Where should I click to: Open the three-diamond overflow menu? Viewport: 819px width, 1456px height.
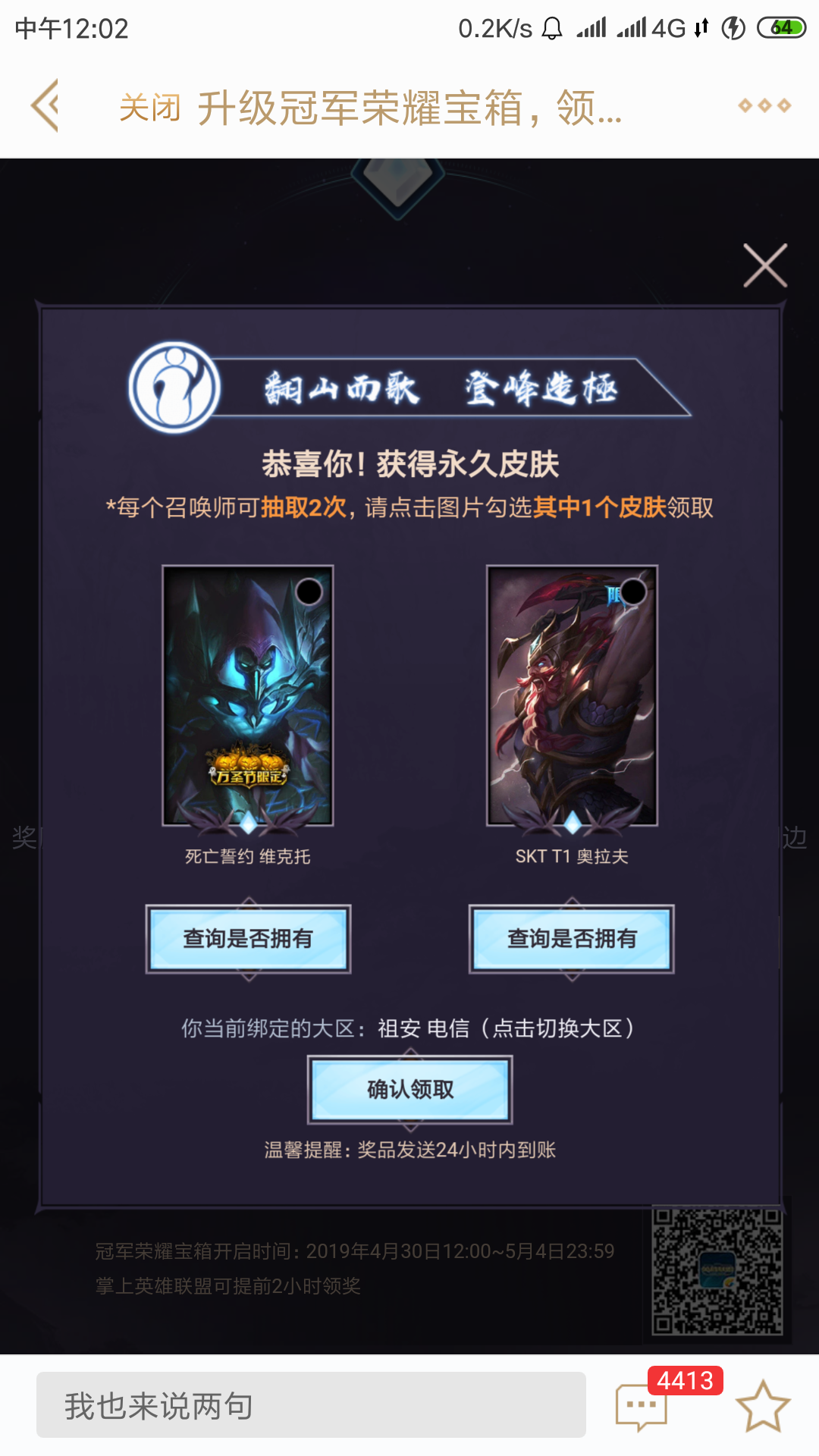click(x=764, y=106)
